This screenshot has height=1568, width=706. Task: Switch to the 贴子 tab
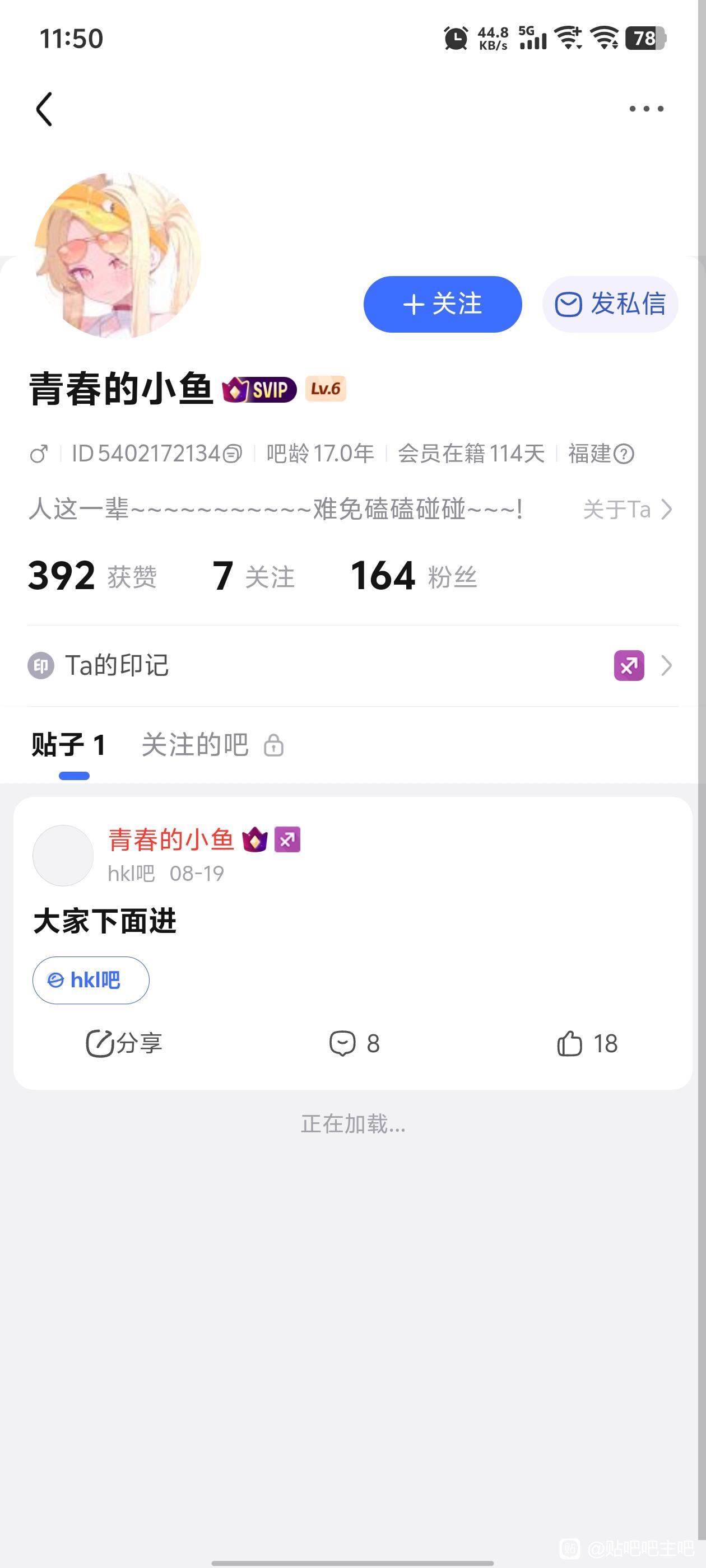point(69,745)
